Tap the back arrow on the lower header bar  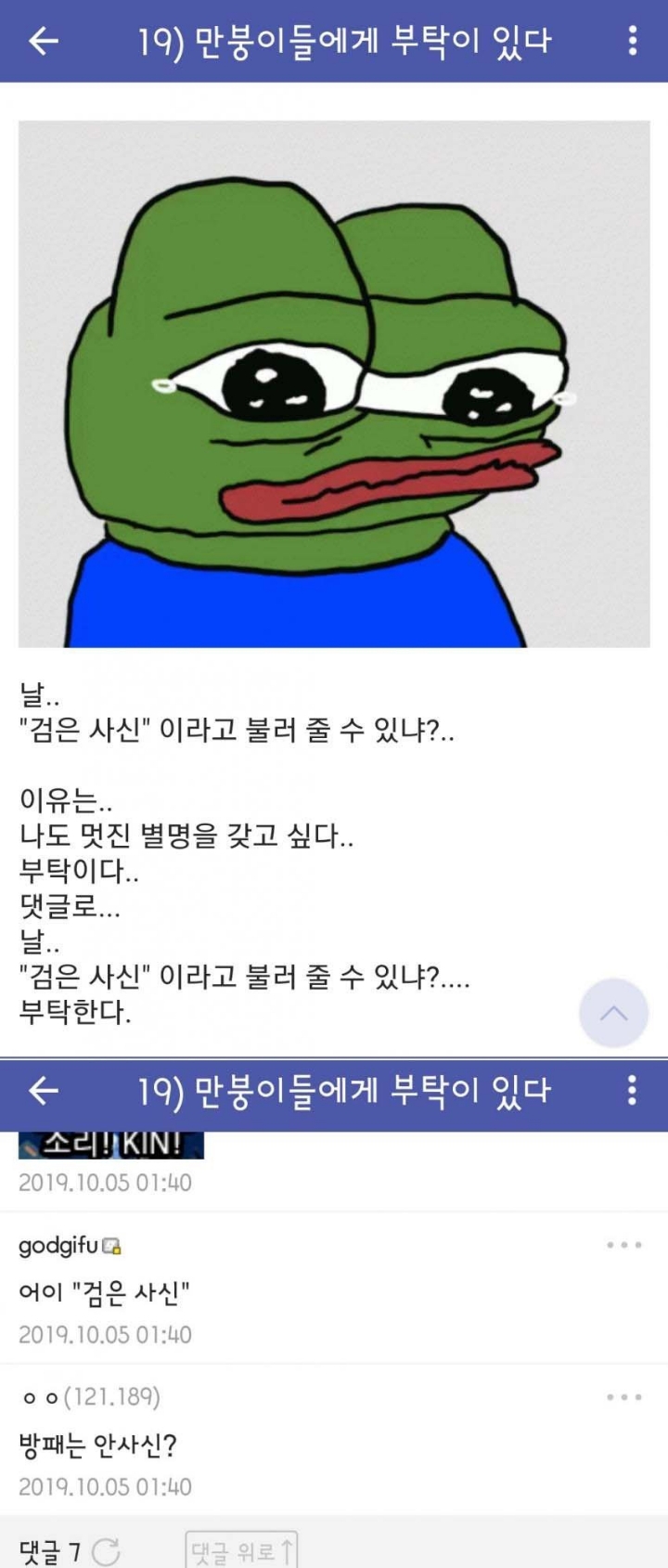click(x=44, y=1092)
